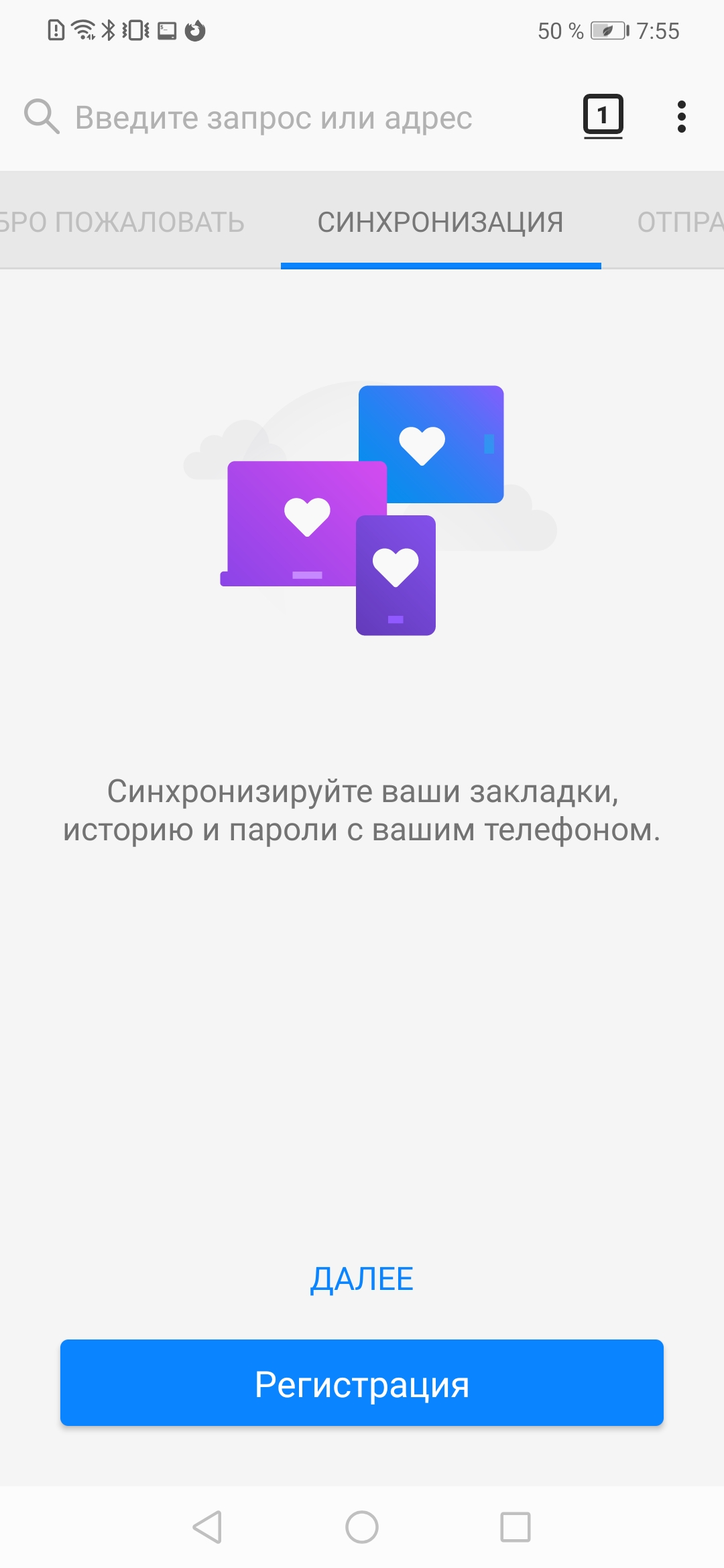Tap the address bar «Введите запрос или адрес»
The image size is (724, 1568).
coord(274,118)
